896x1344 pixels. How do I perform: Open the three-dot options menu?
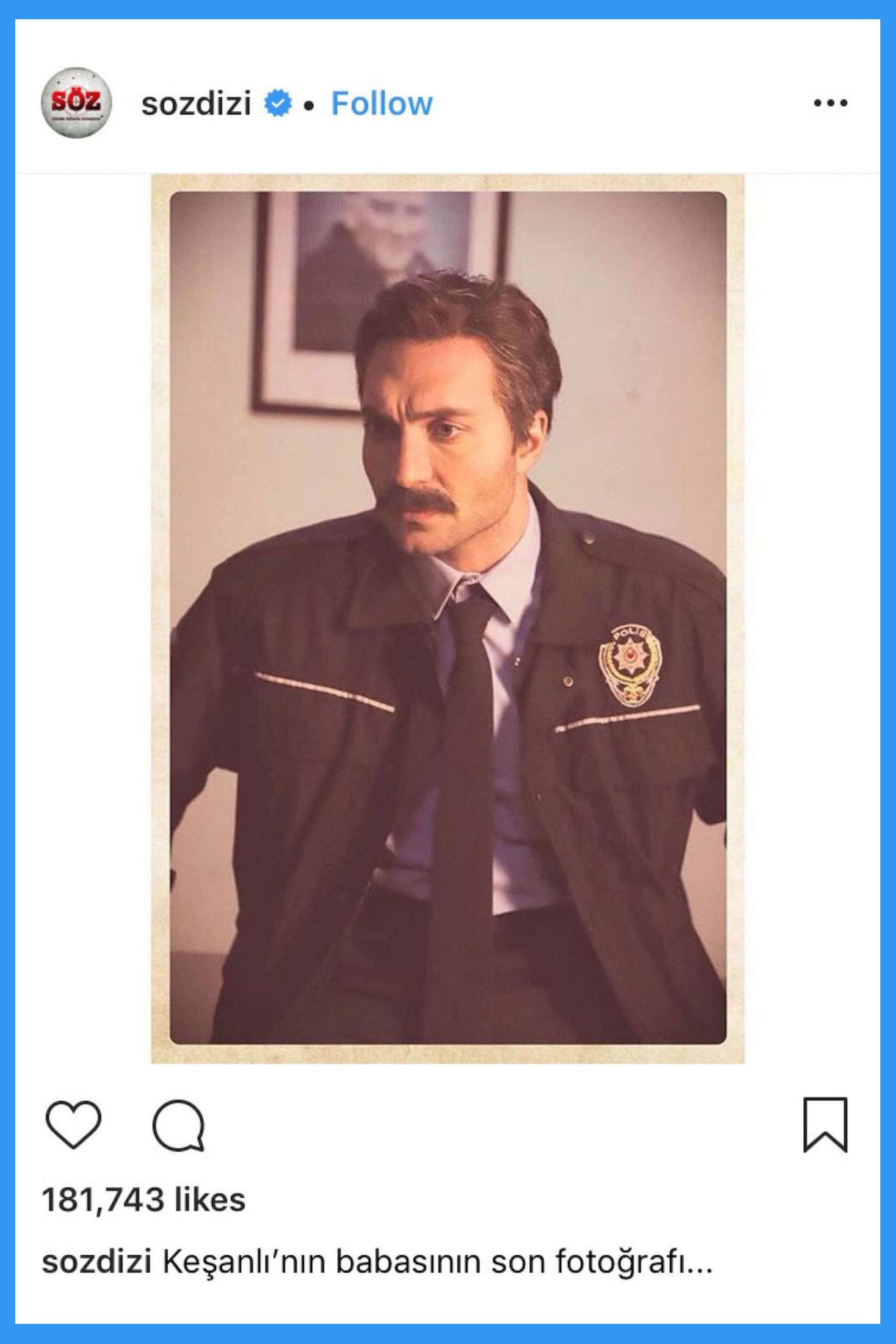tap(830, 103)
